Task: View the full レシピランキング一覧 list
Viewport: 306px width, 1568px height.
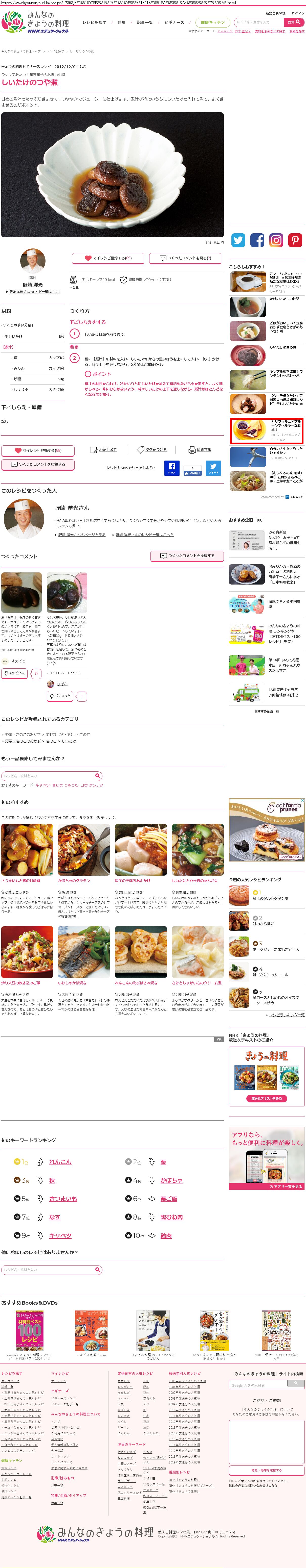Action: [287, 1015]
